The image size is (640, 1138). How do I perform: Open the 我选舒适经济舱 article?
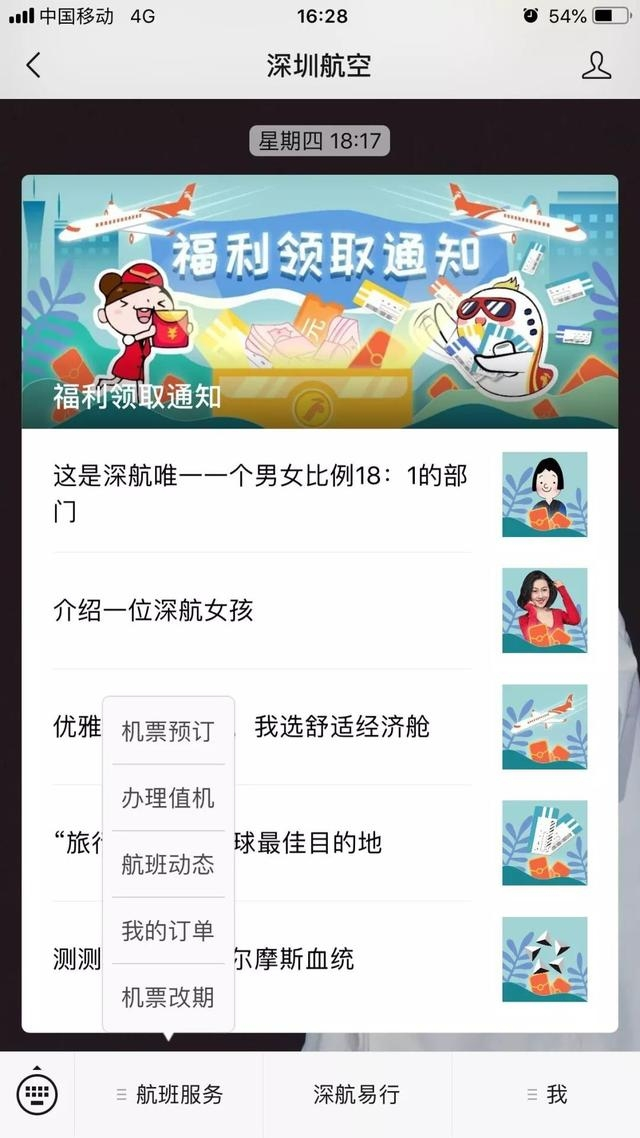click(x=342, y=727)
